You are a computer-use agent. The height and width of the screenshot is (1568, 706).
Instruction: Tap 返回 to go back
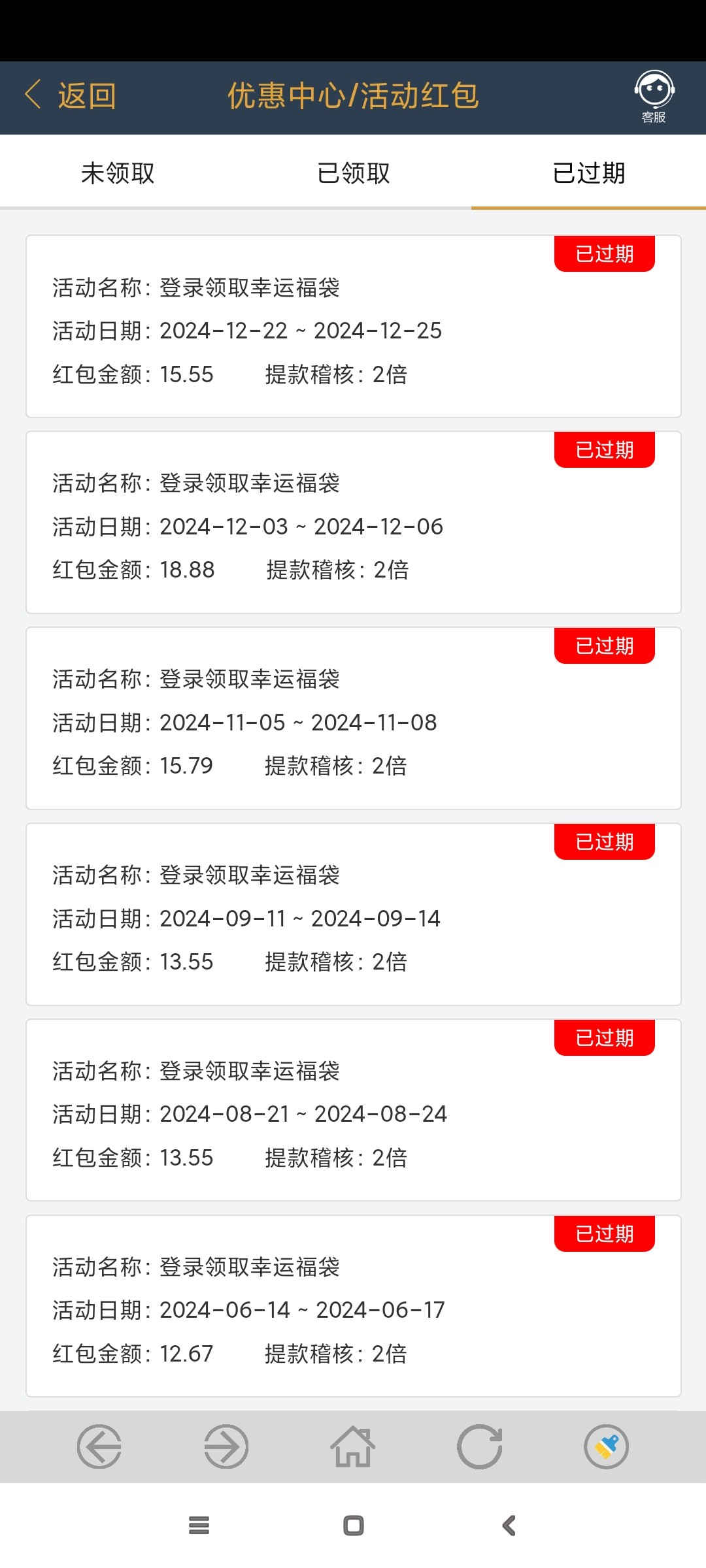(x=71, y=96)
